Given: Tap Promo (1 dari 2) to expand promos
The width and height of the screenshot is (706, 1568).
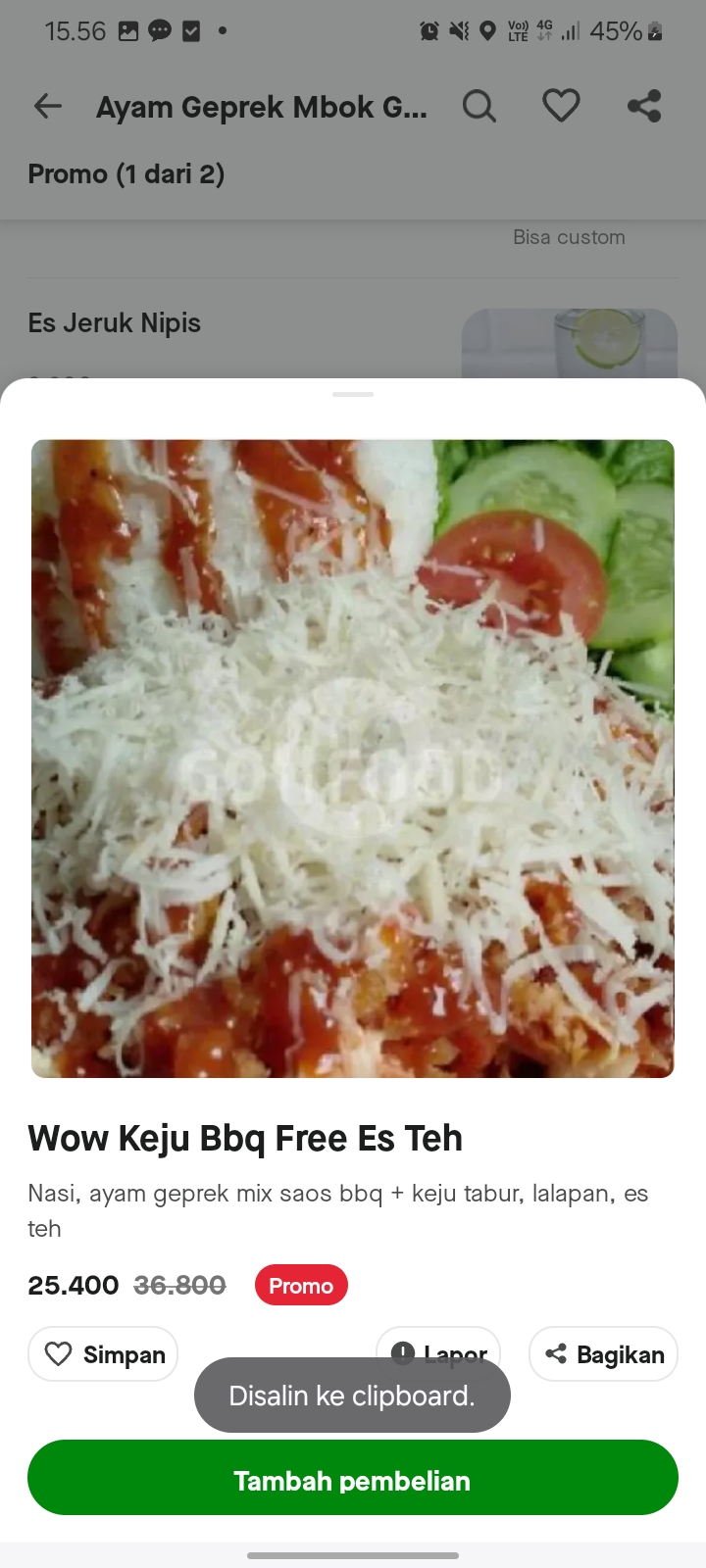Looking at the screenshot, I should coord(126,173).
